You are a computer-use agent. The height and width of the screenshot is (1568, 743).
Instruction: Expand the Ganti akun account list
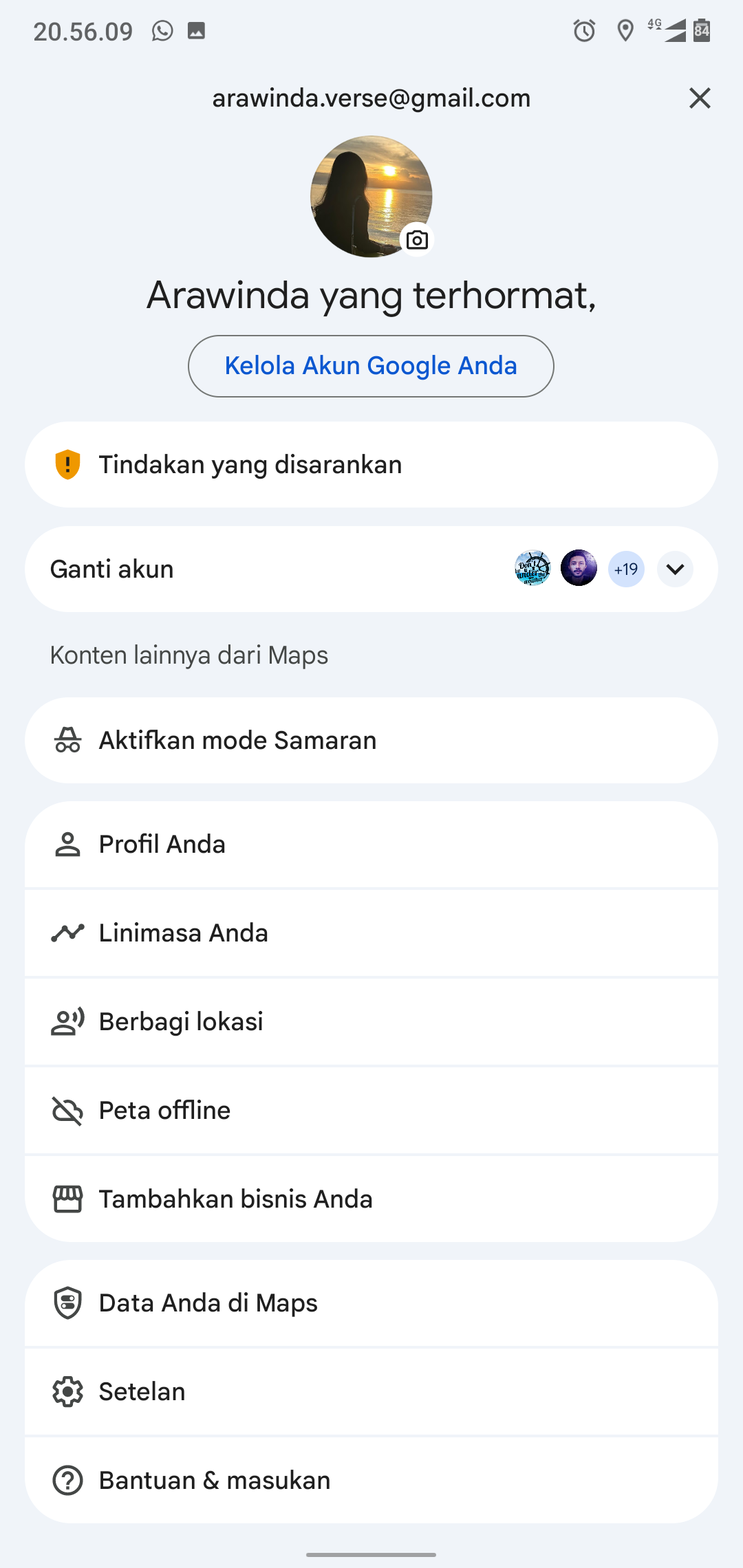click(675, 569)
